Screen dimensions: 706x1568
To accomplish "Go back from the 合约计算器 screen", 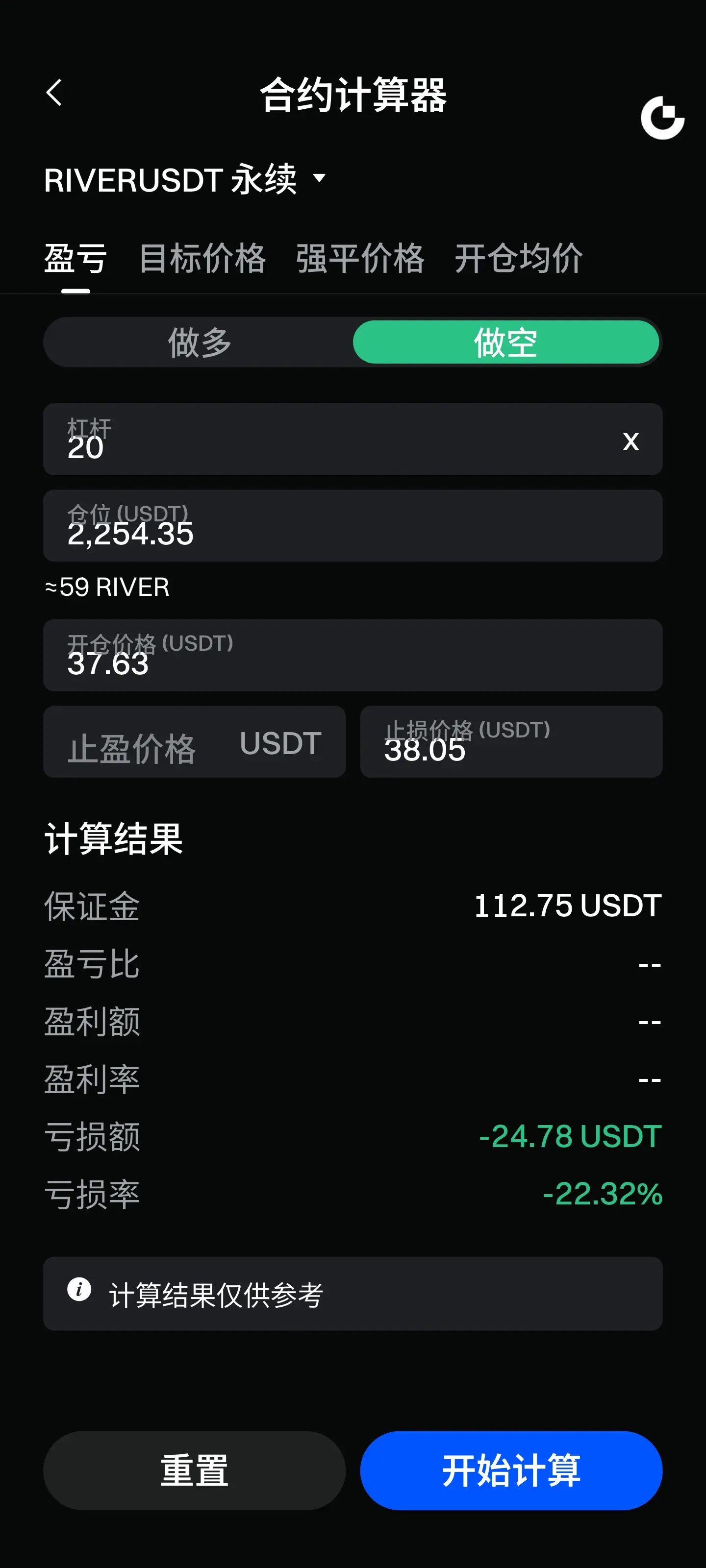I will (x=54, y=93).
